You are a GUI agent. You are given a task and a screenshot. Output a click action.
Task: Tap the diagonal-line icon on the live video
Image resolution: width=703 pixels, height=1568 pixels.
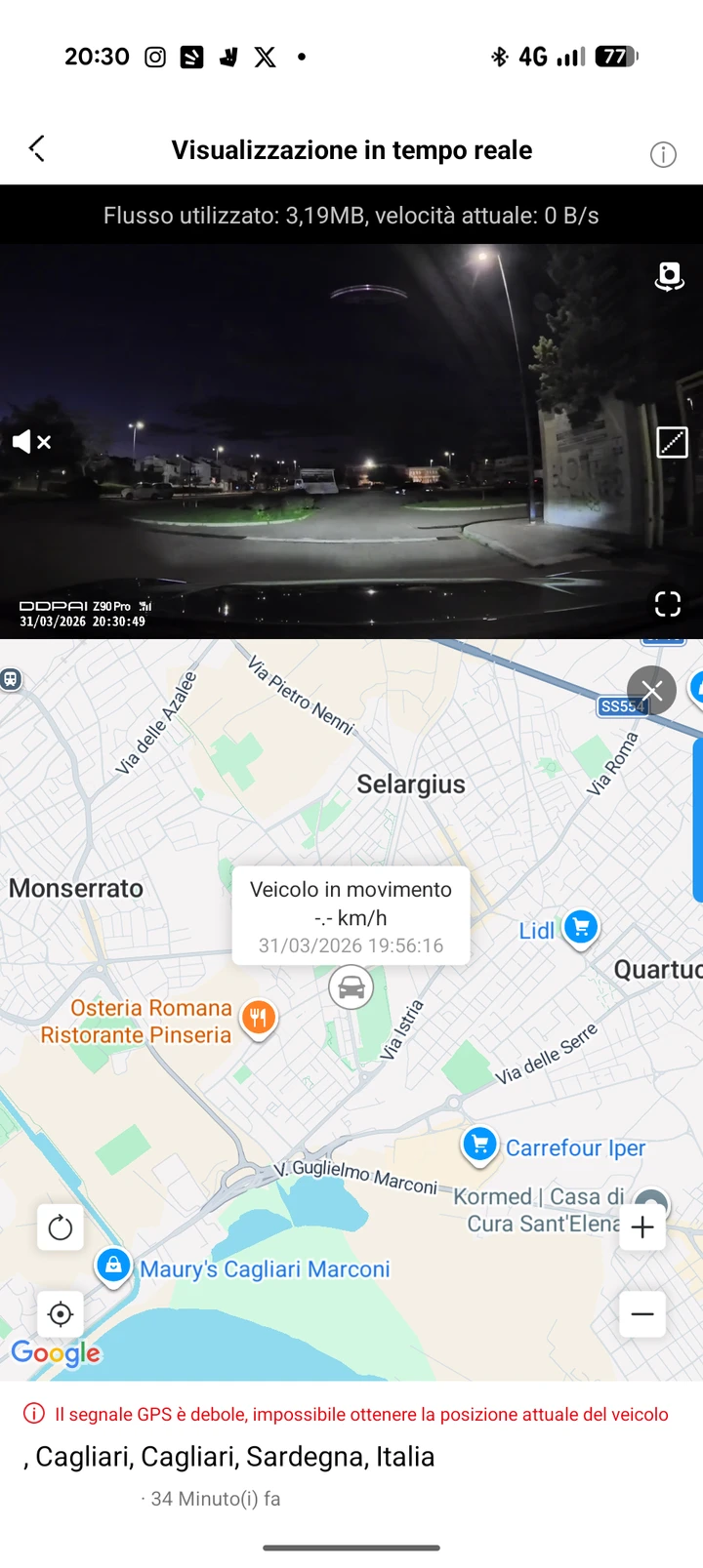tap(672, 443)
